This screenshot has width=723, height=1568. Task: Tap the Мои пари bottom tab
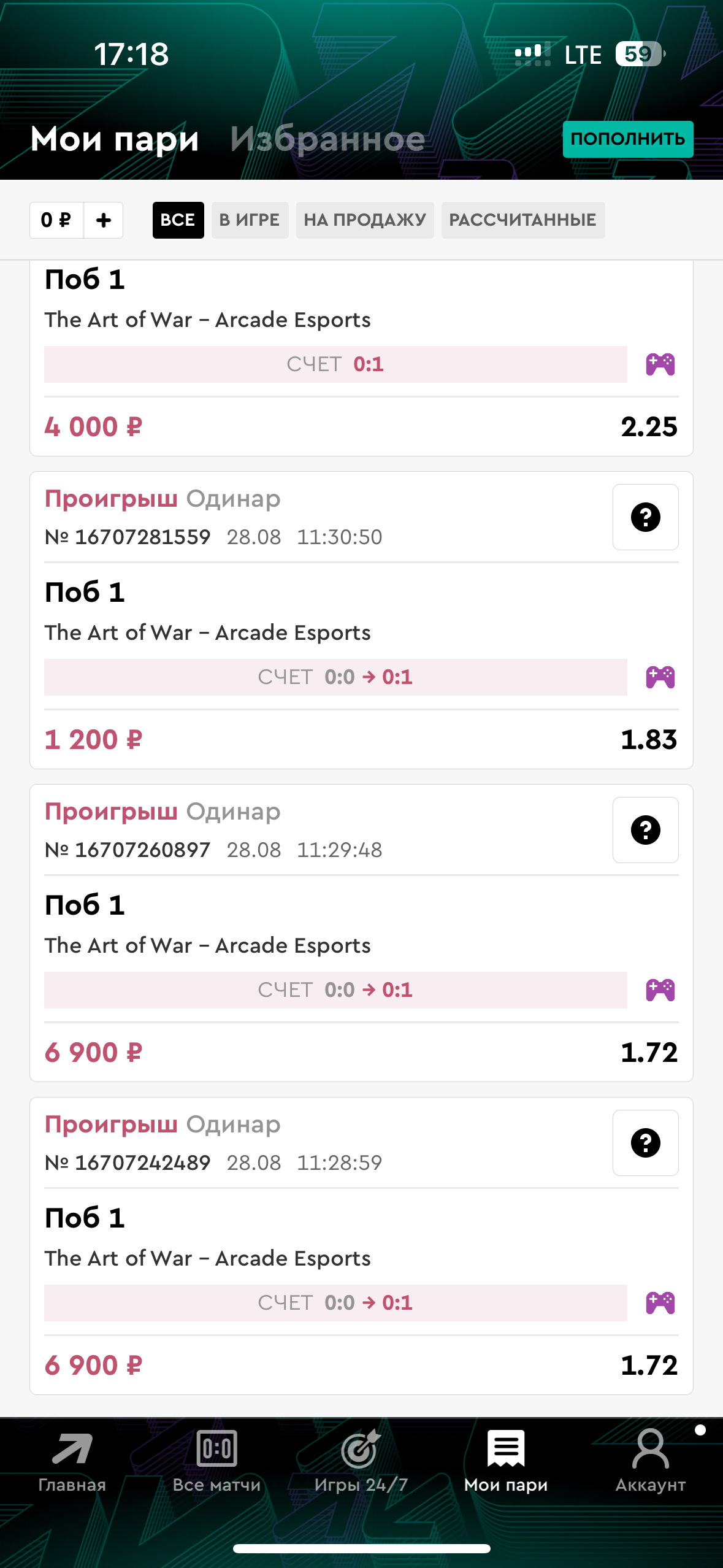coord(506,1461)
